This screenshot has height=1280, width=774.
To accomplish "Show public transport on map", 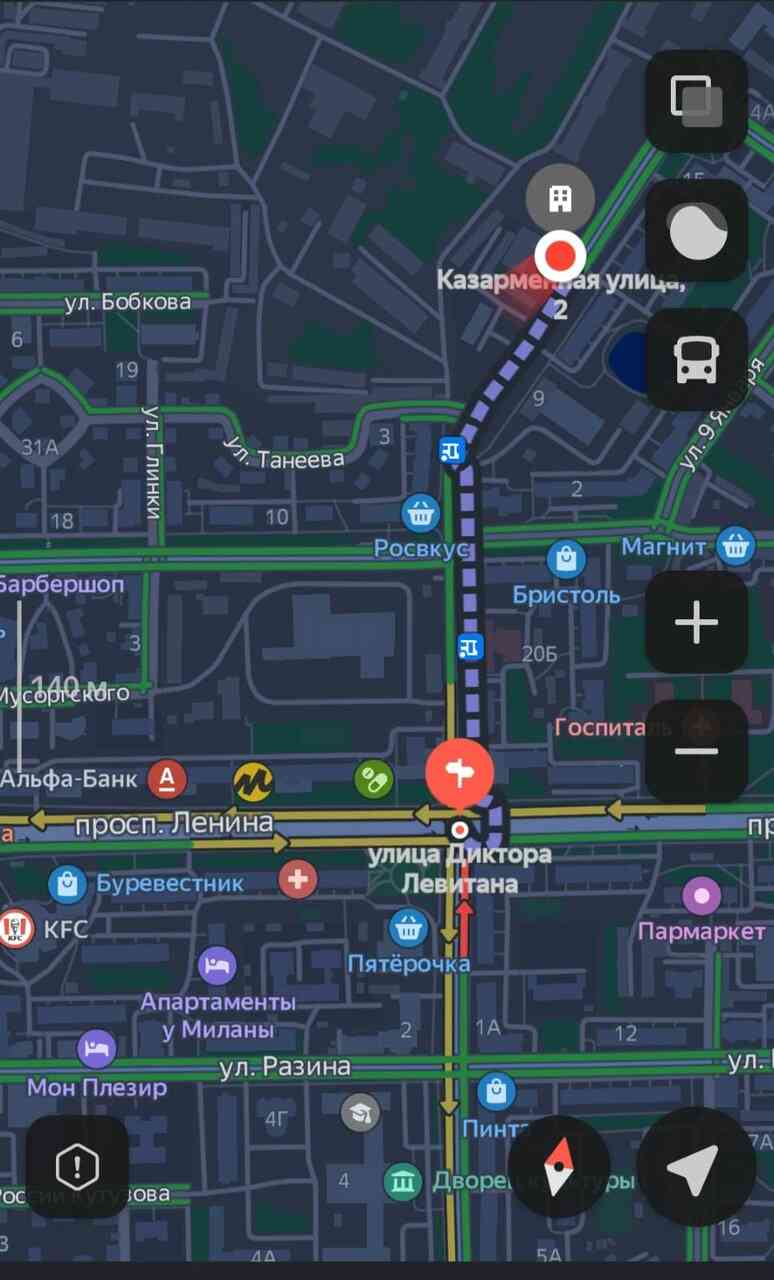I will tap(696, 360).
